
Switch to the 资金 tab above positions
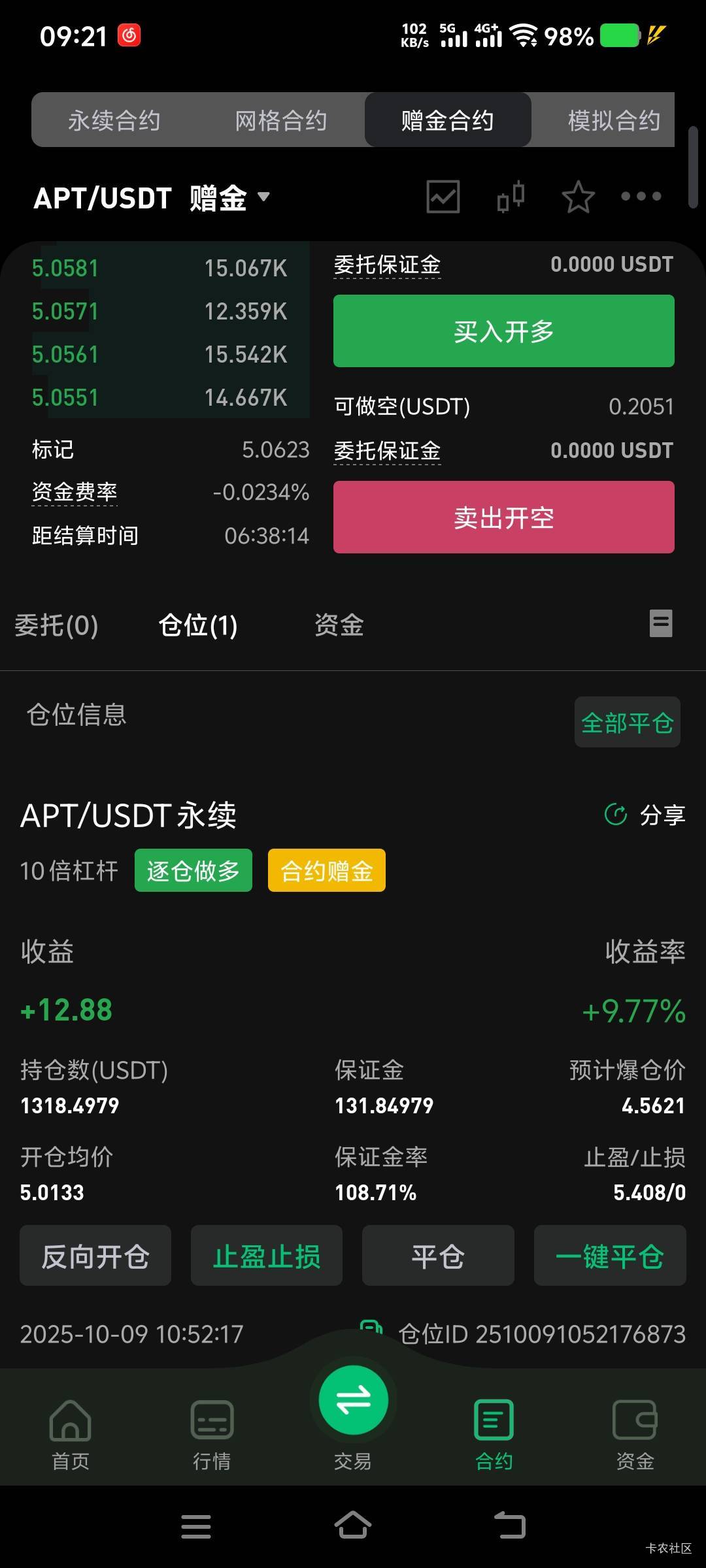tap(339, 625)
